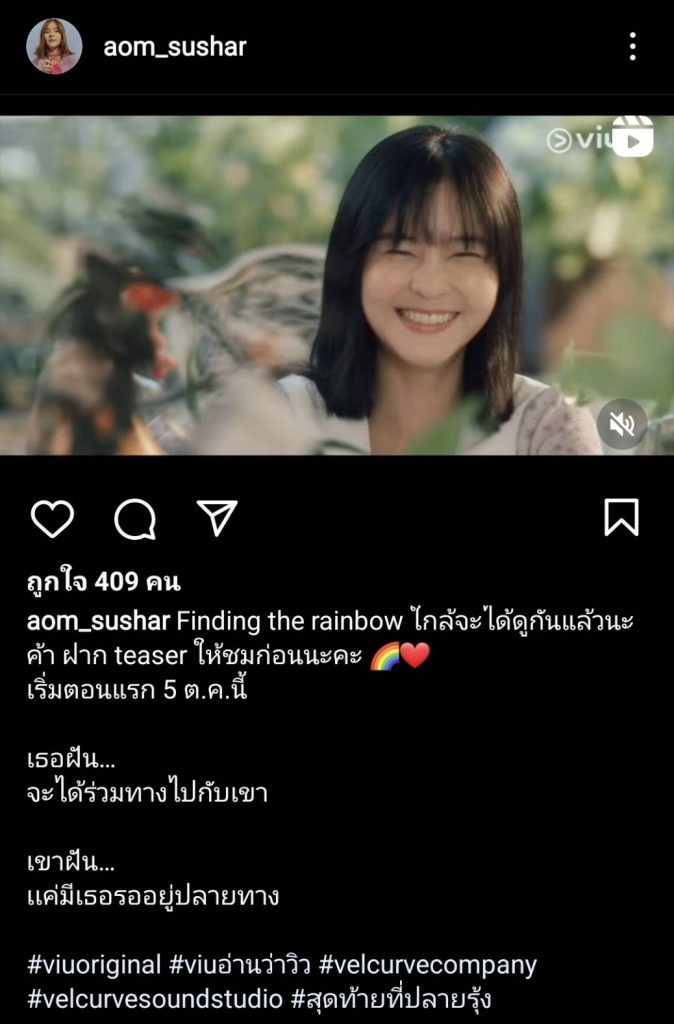The width and height of the screenshot is (674, 1024).
Task: Open aom_sushar's profile picture
Action: [x=54, y=46]
